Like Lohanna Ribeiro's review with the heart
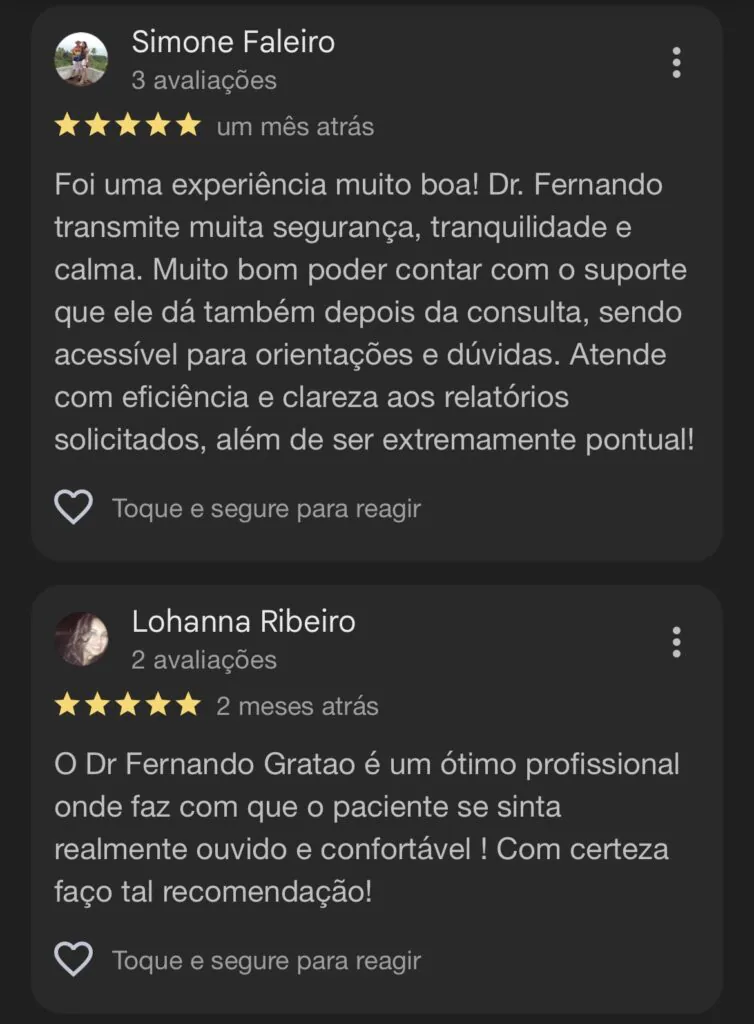The width and height of the screenshot is (754, 1024). (x=73, y=960)
